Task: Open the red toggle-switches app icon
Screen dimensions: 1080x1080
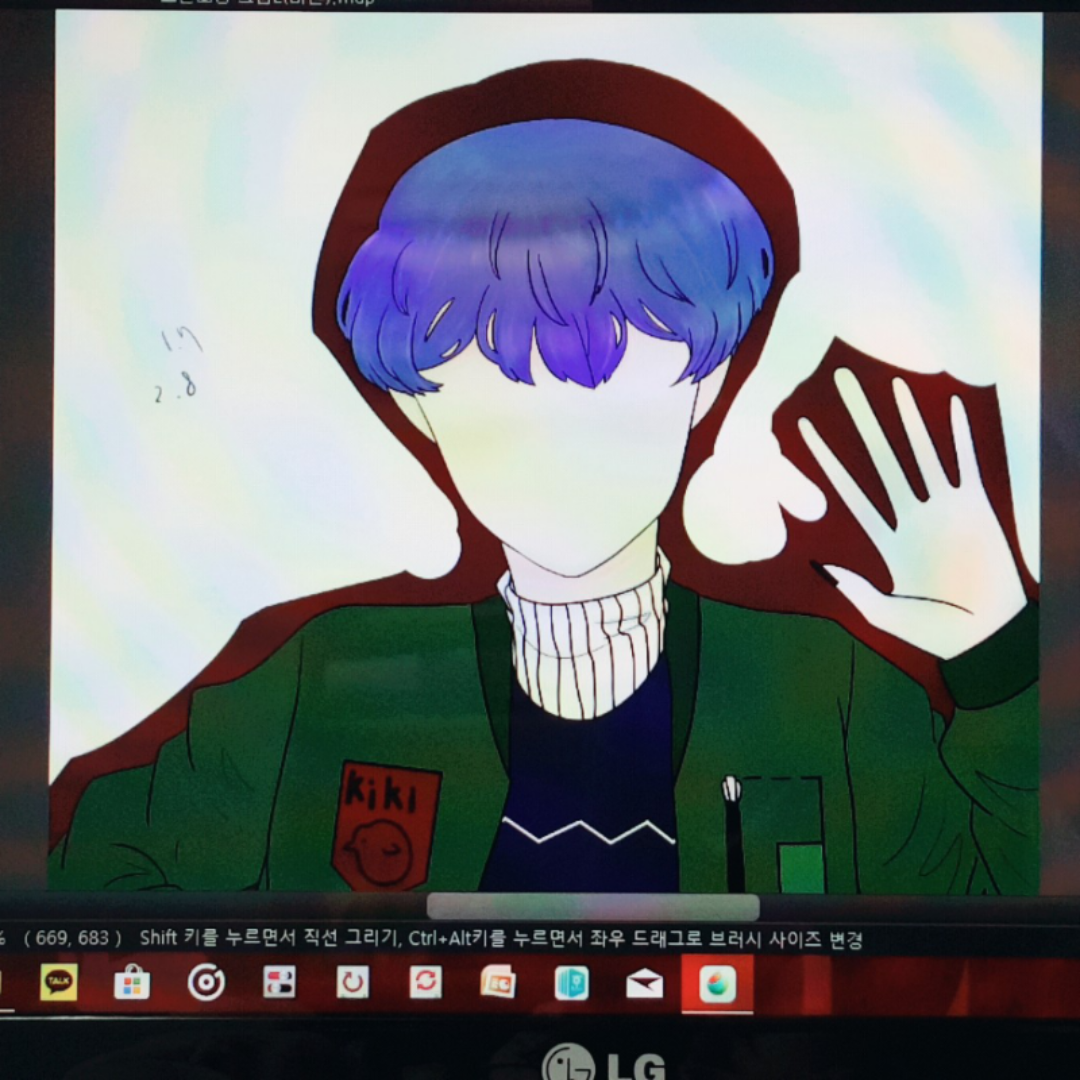Action: (x=279, y=983)
